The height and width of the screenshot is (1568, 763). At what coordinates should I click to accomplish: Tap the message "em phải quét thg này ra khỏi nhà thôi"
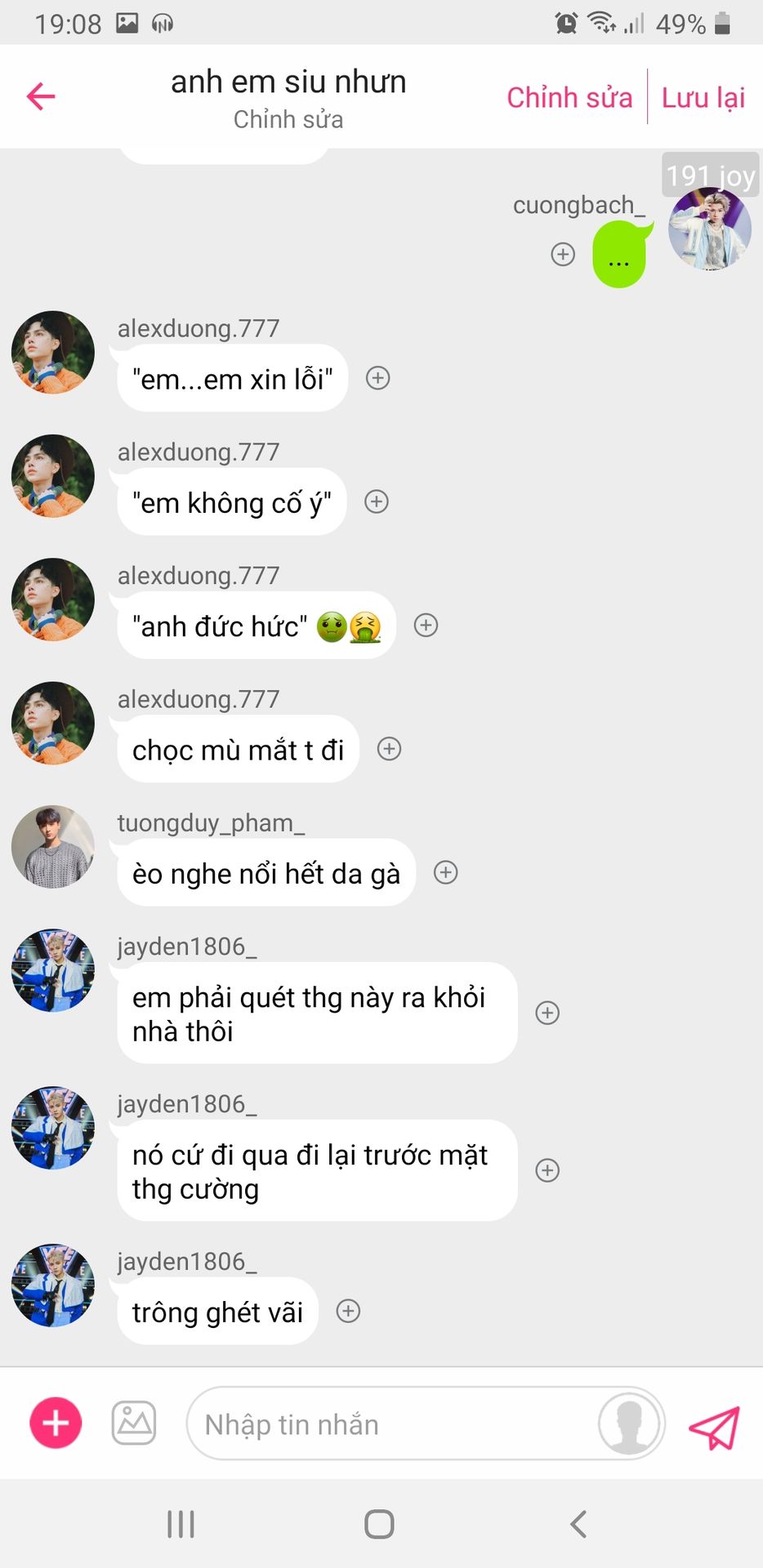tap(317, 1013)
